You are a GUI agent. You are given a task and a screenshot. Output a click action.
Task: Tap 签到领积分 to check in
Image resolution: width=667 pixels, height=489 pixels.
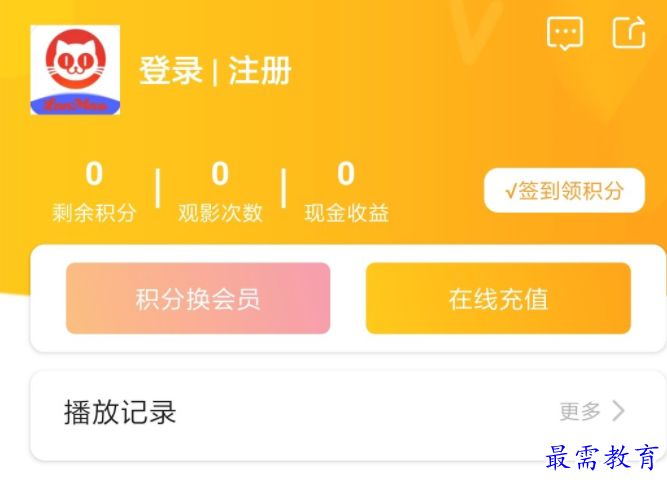[564, 191]
